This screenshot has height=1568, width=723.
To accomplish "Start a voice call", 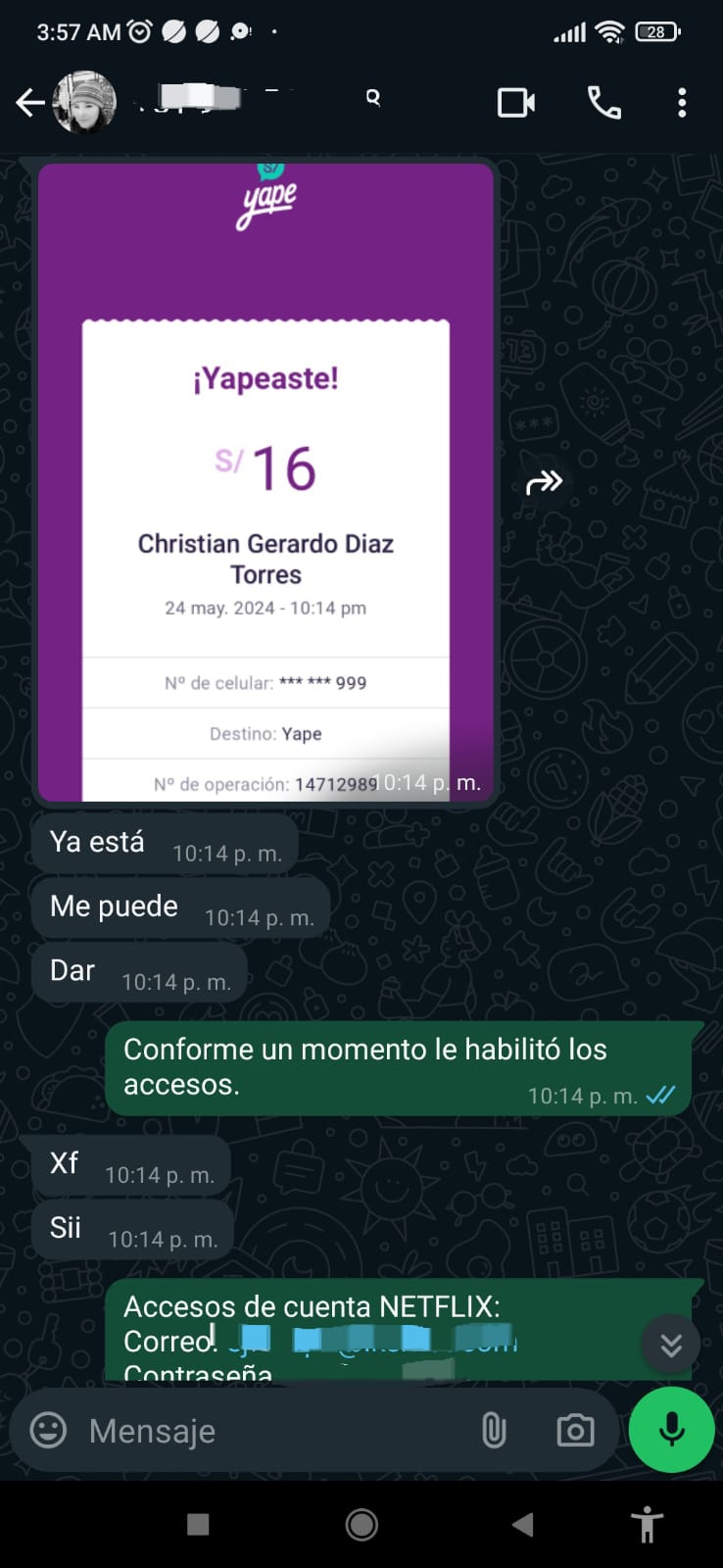I will [603, 102].
